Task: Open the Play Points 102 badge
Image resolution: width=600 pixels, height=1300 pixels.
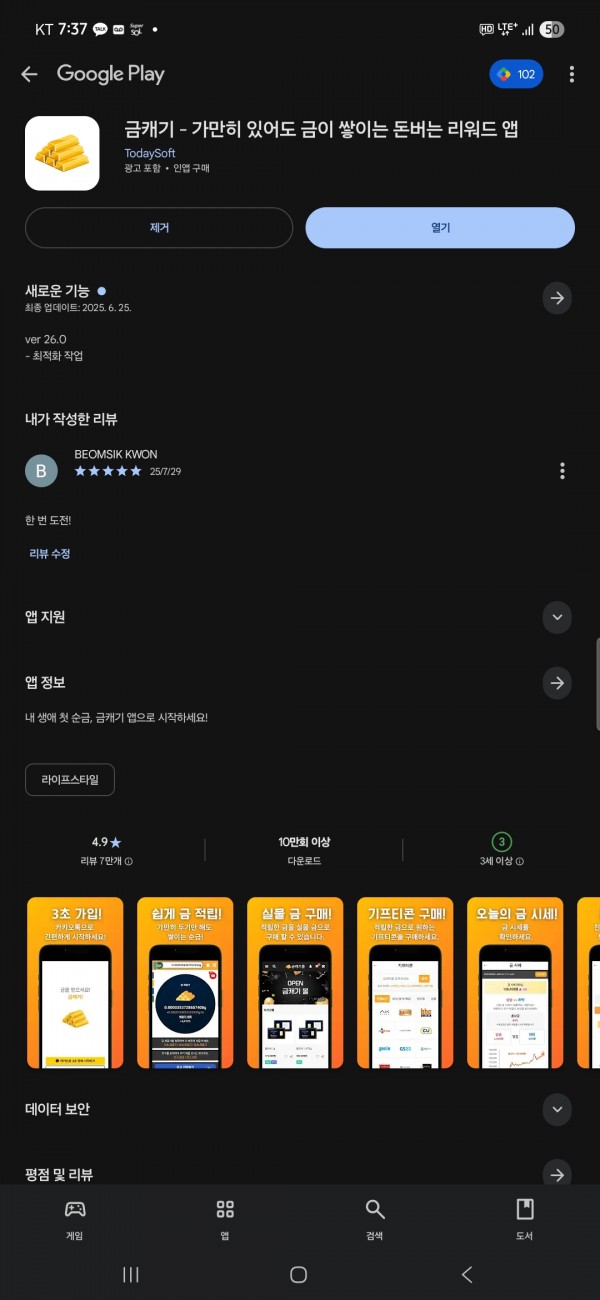Action: click(516, 74)
